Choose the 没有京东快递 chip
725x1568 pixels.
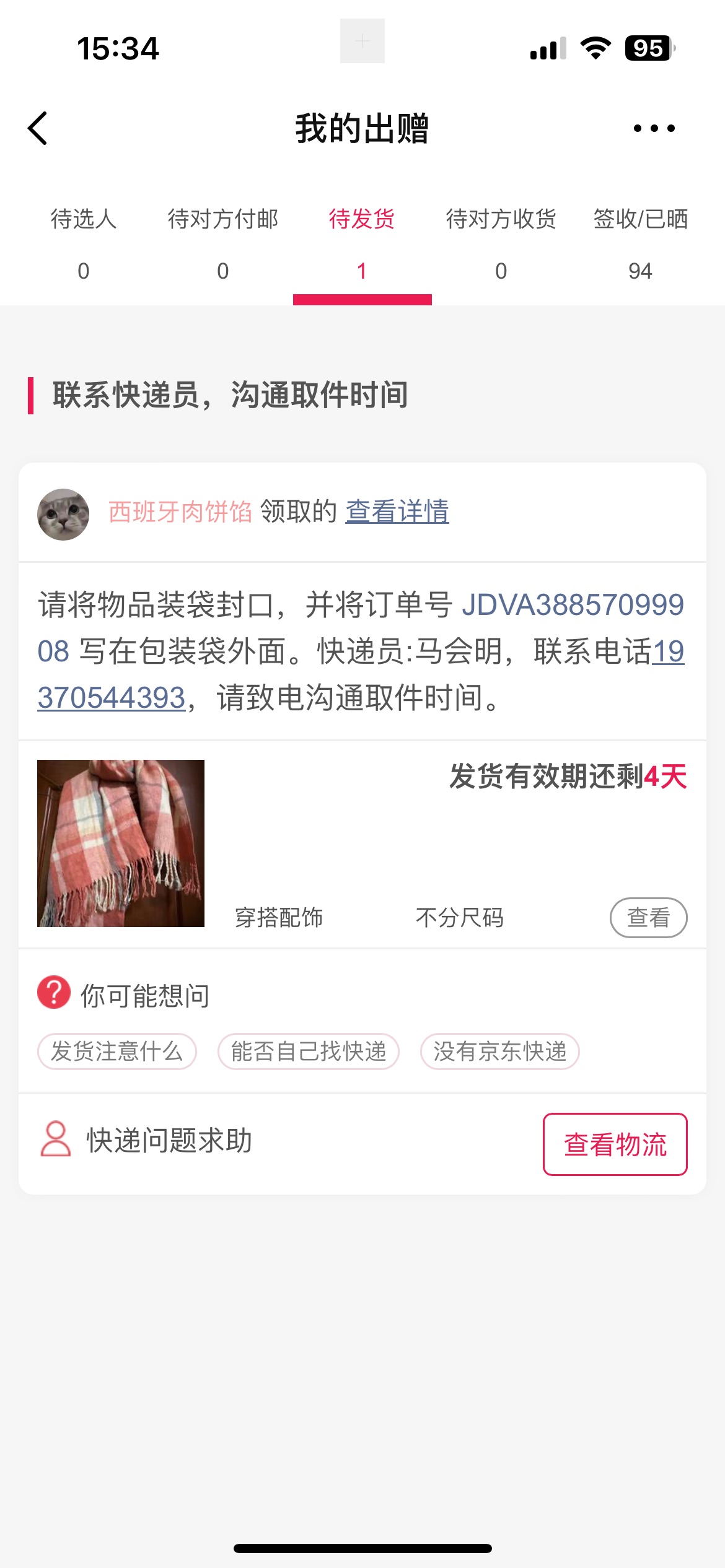pos(499,1051)
